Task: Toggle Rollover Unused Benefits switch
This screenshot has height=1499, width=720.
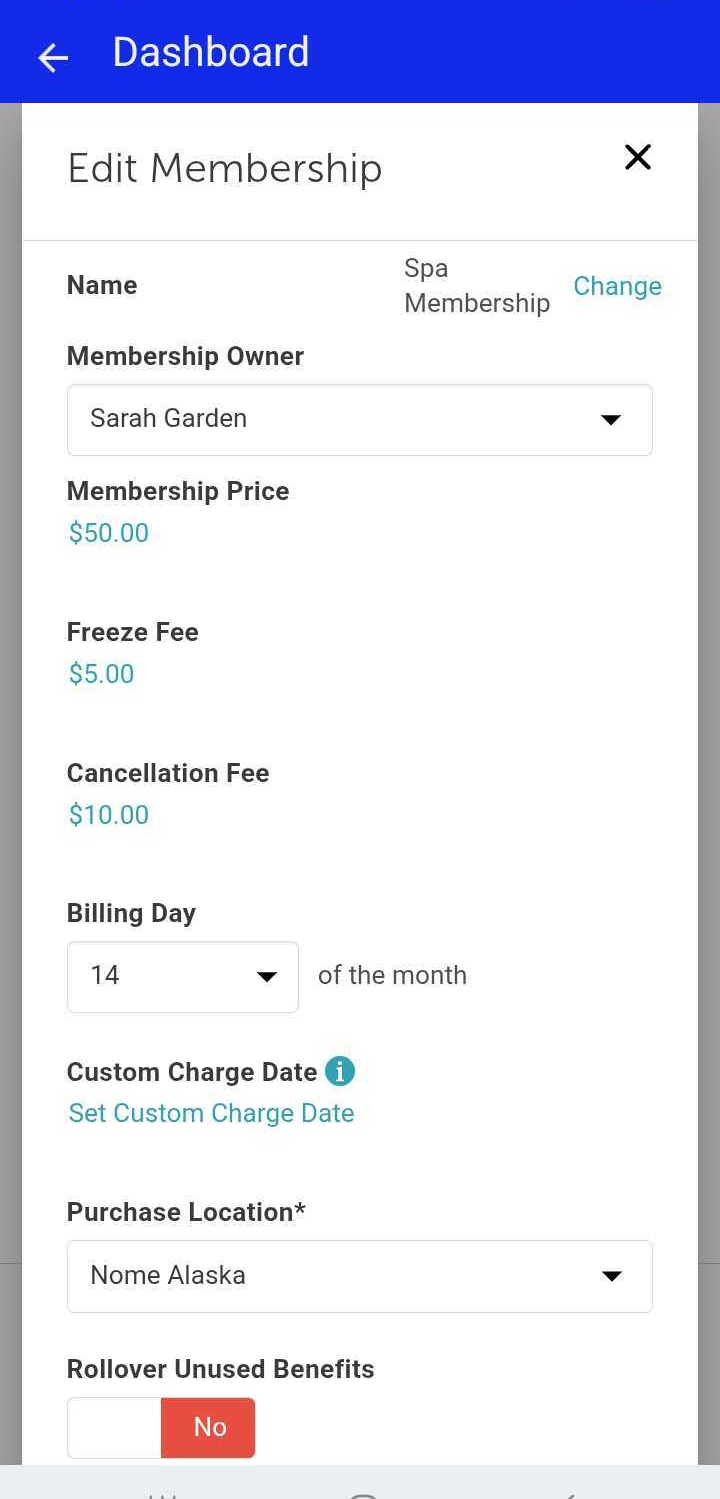Action: [x=161, y=1427]
